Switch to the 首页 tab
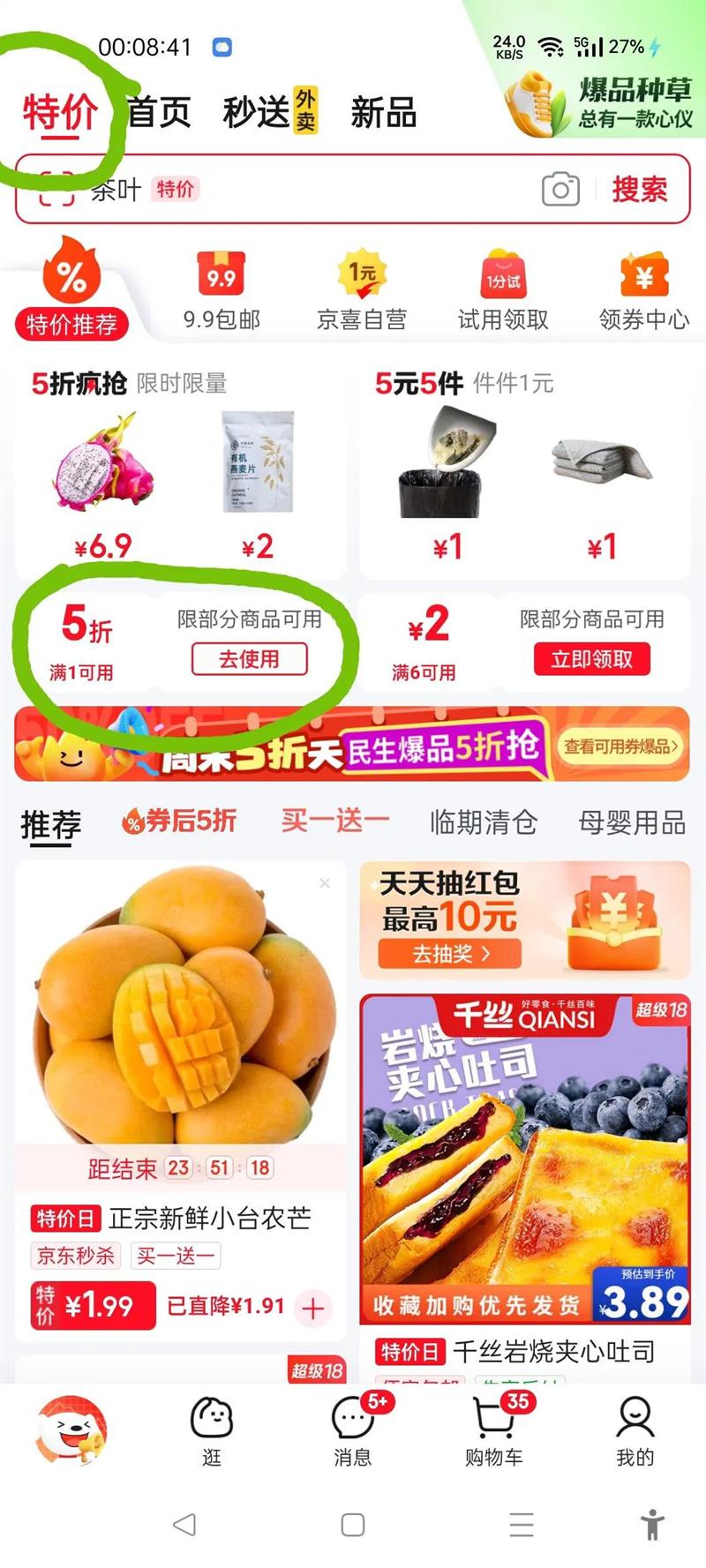 (x=159, y=113)
